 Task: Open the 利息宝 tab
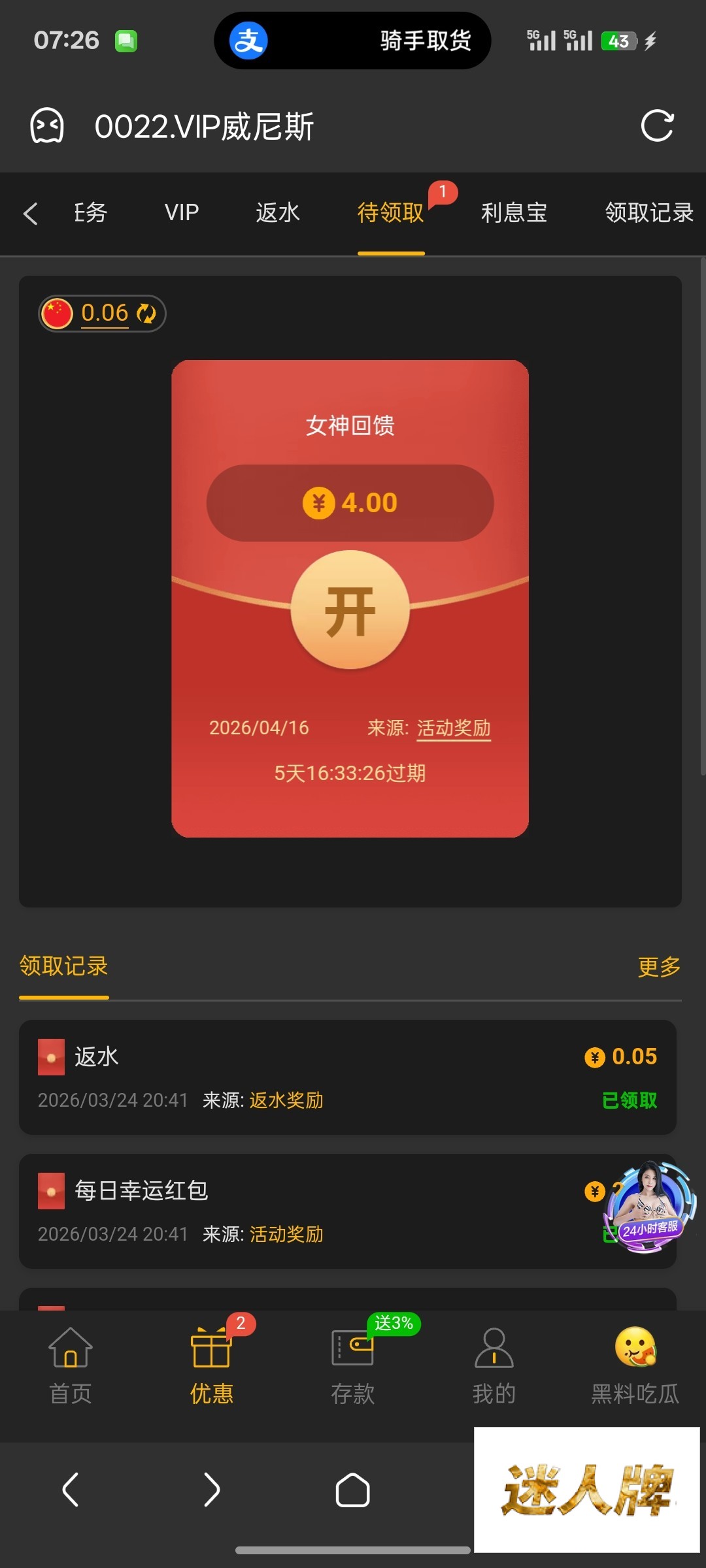point(514,213)
